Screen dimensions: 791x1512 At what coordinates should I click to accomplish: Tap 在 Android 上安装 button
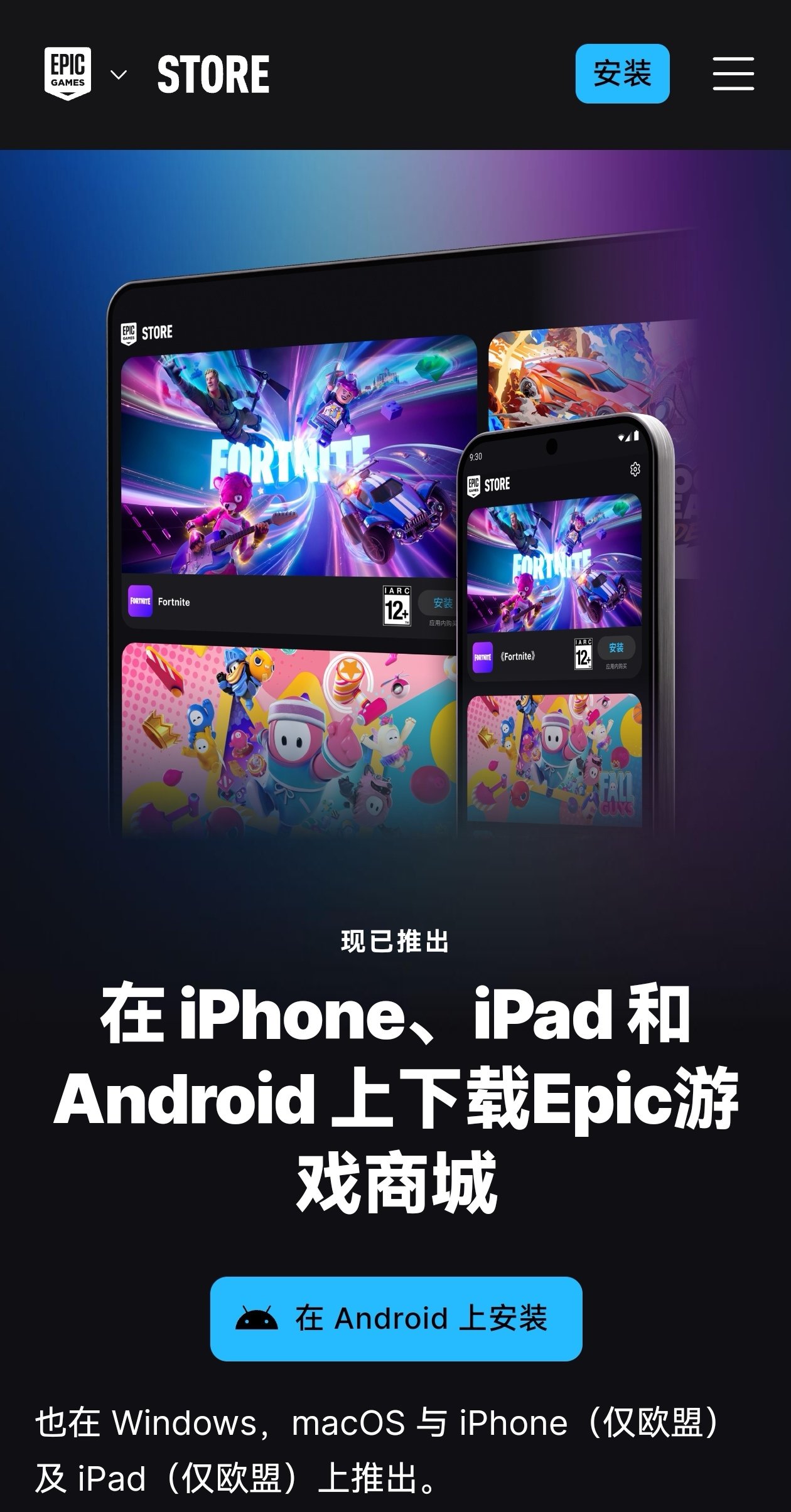point(395,1318)
